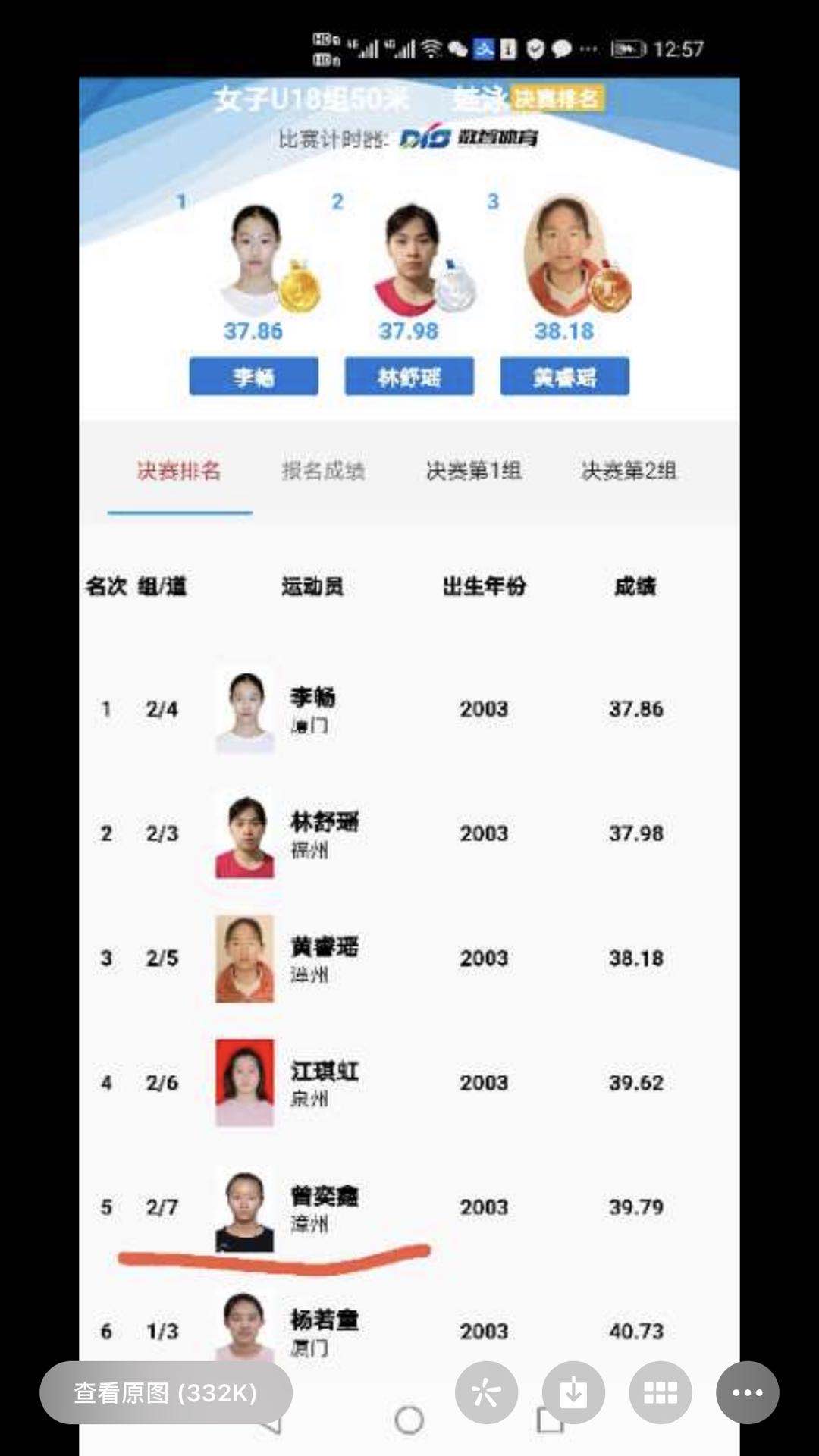This screenshot has height=1456, width=819.
Task: Tap the 查看原图 (332K) button
Action: click(x=165, y=1392)
